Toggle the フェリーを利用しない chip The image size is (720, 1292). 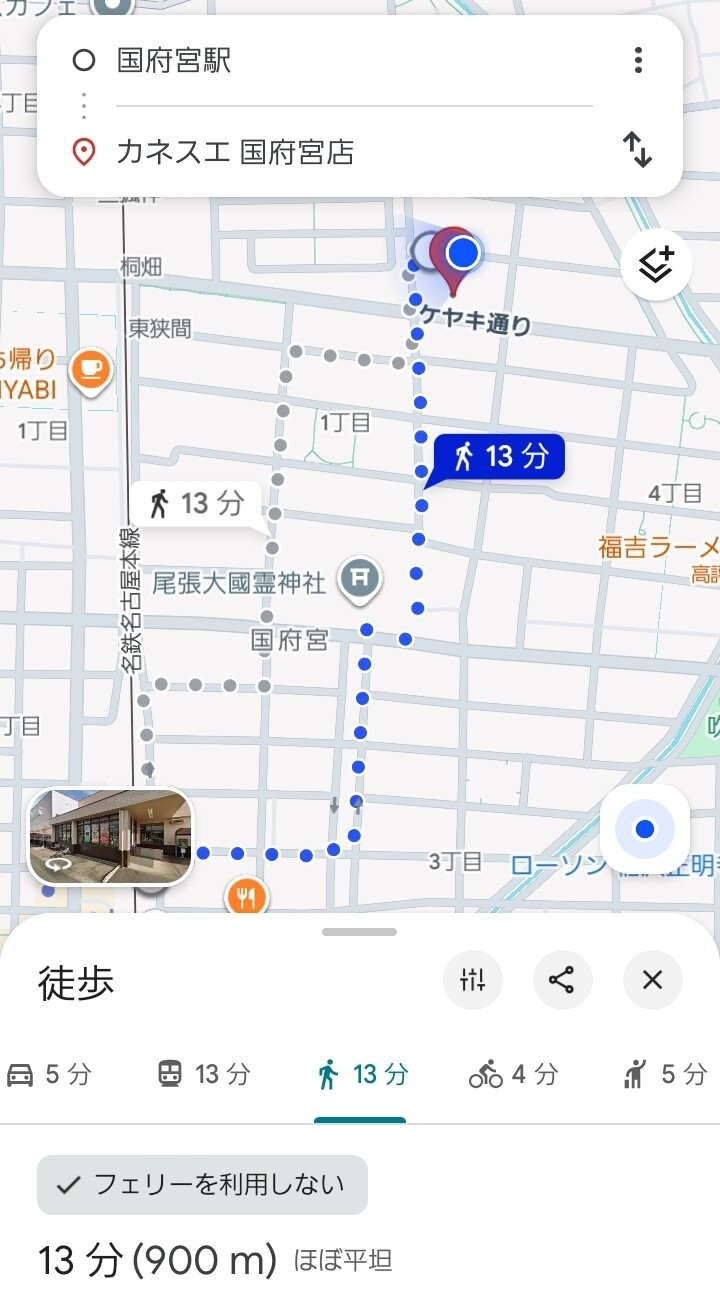click(202, 1185)
